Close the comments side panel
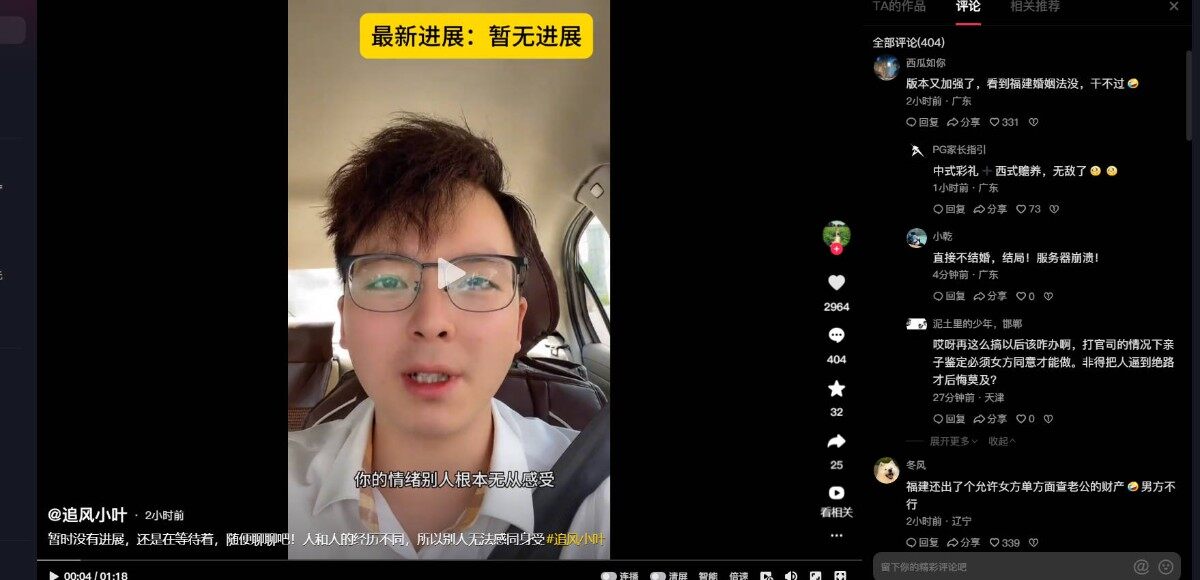The image size is (1200, 580). tap(1174, 7)
